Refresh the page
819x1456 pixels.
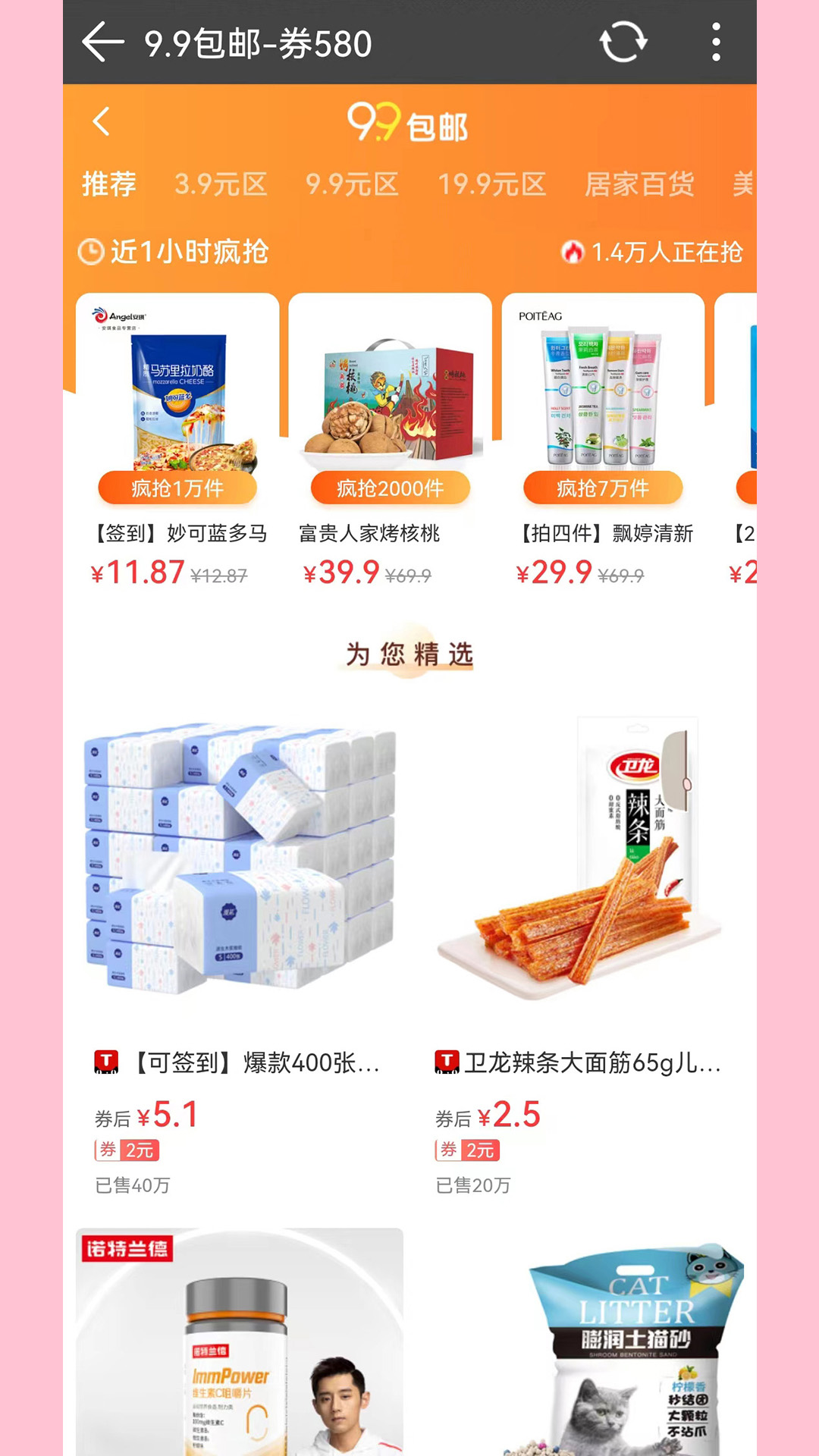point(623,42)
